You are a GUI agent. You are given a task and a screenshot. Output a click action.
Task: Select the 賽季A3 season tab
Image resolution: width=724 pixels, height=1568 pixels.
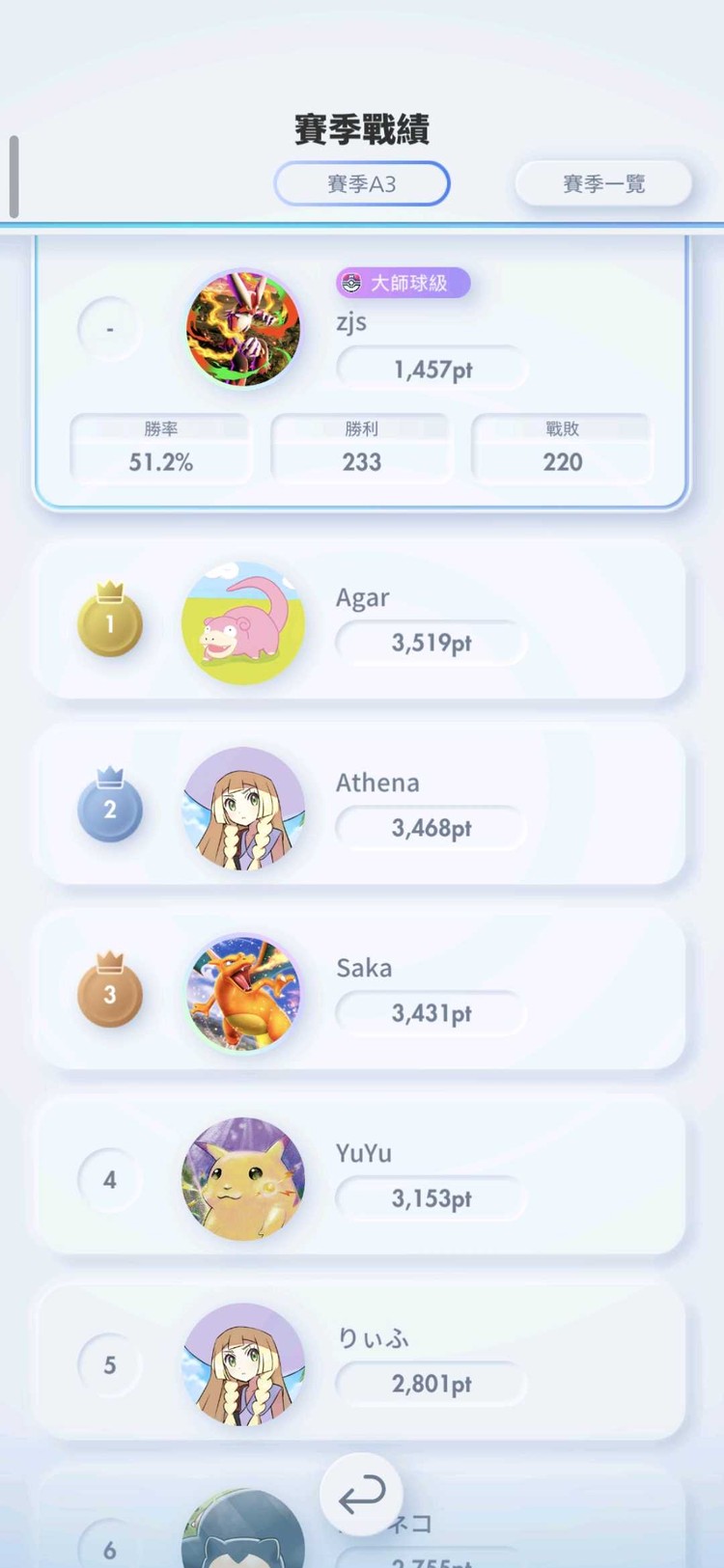coord(362,183)
